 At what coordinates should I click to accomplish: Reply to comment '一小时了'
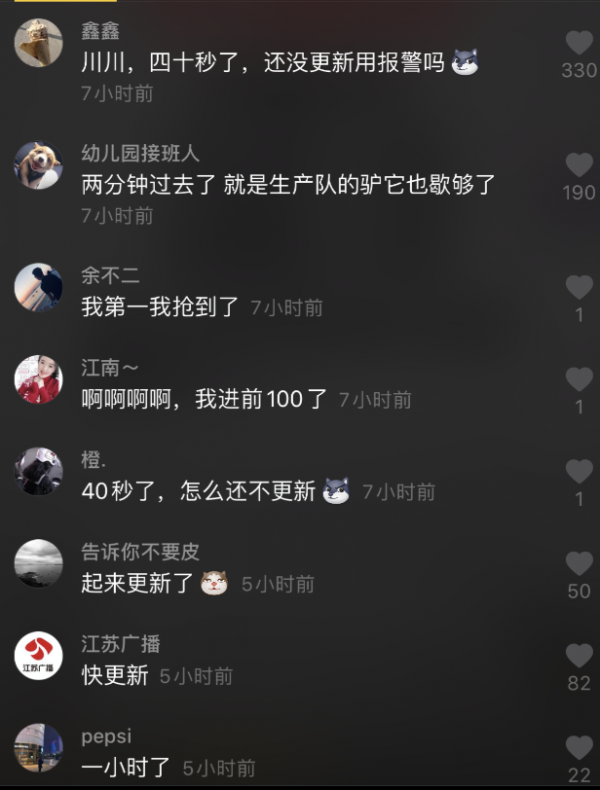[x=125, y=768]
